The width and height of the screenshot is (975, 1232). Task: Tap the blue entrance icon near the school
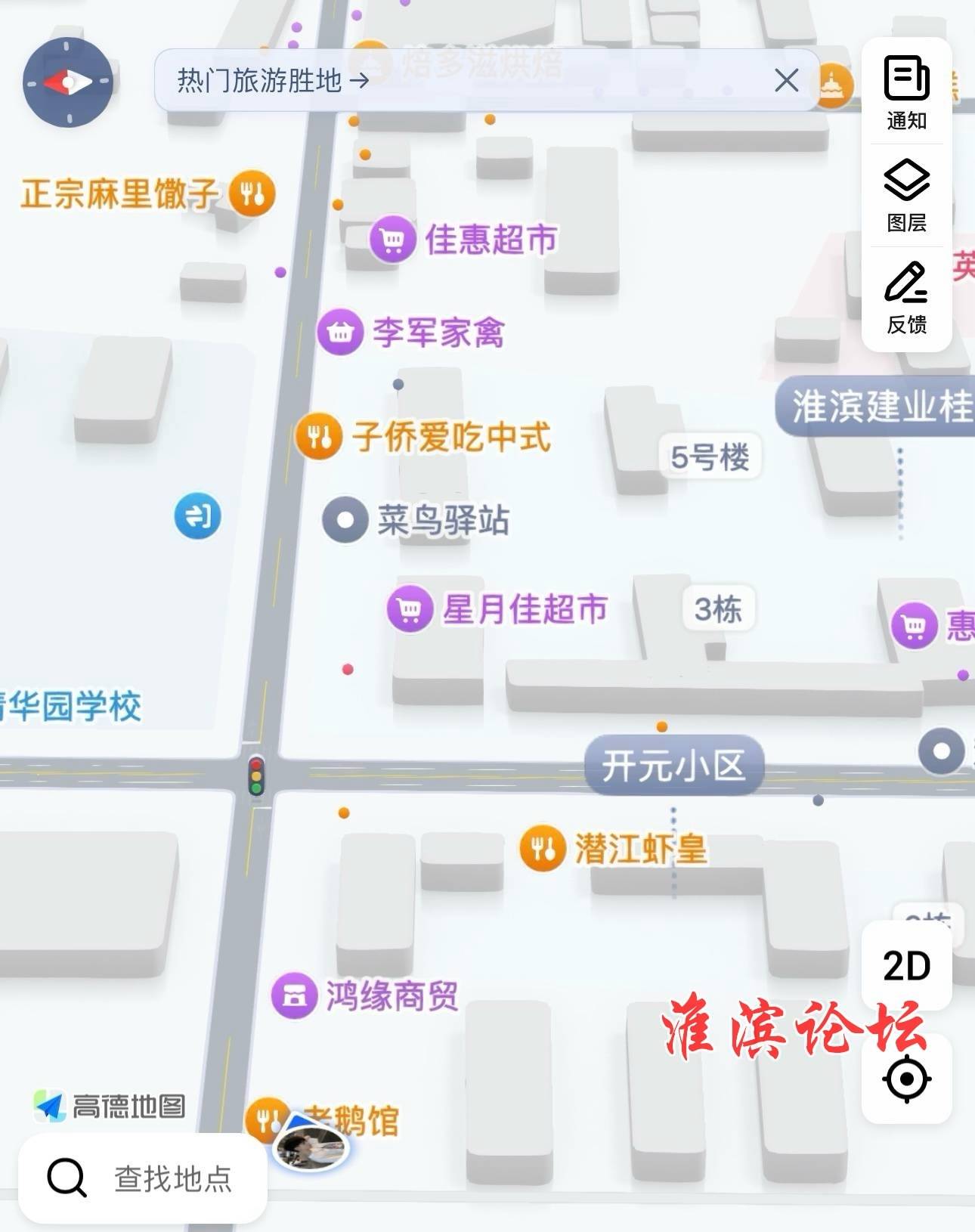coord(198,516)
